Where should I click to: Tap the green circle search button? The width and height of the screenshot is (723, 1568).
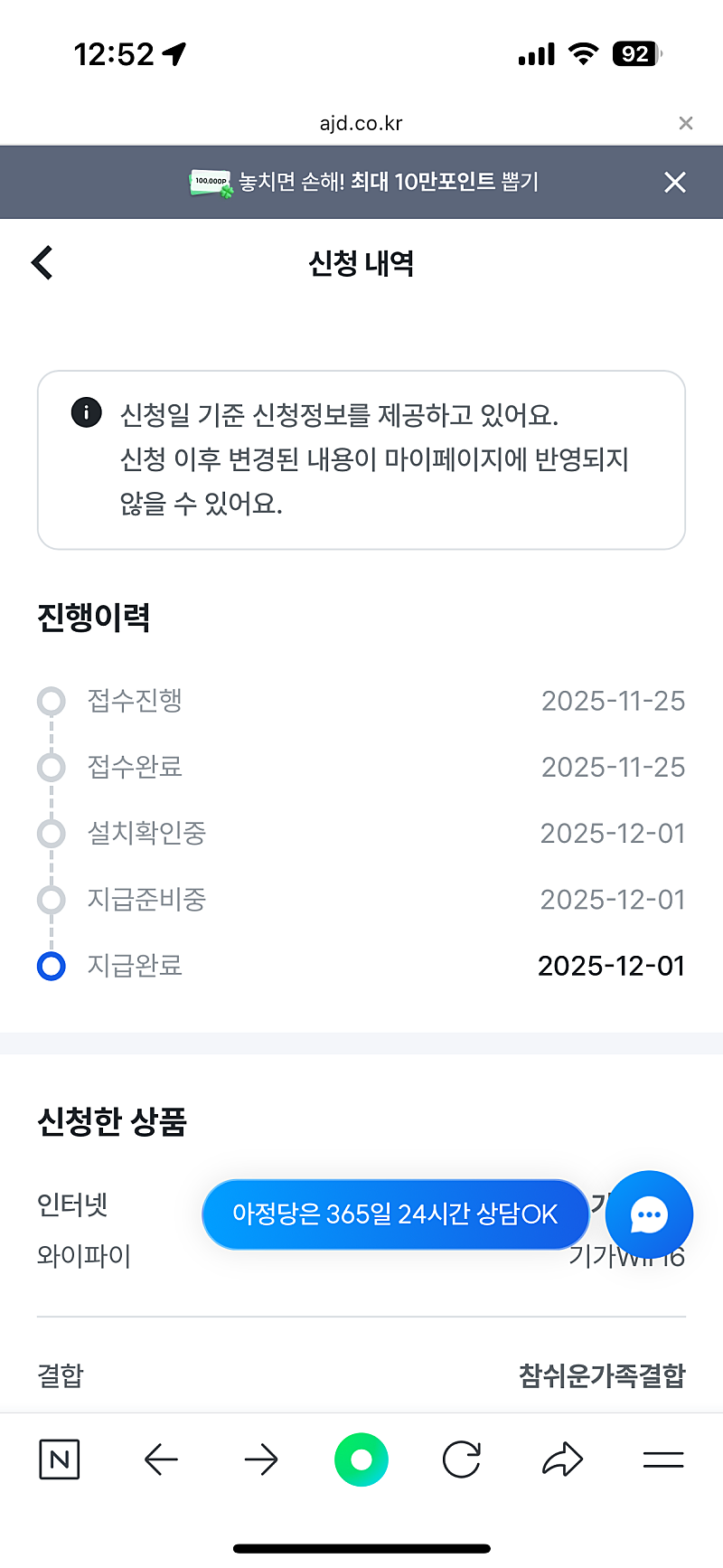(361, 1459)
